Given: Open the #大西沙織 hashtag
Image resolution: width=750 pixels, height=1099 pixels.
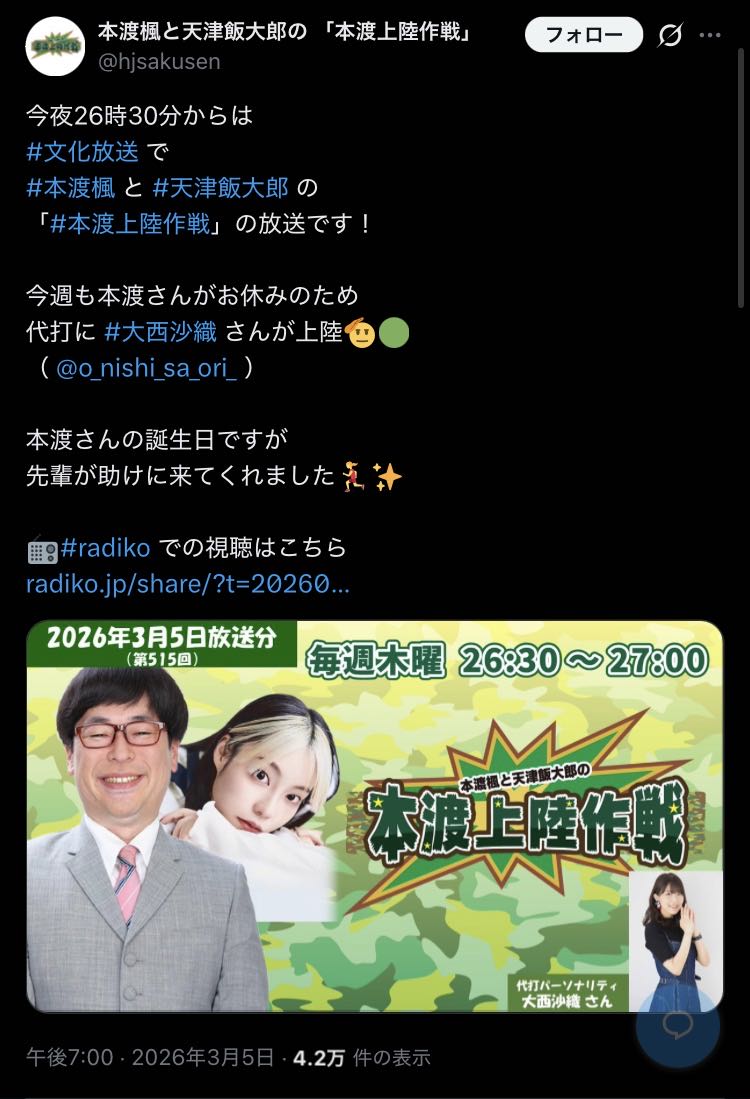Looking at the screenshot, I should [x=160, y=331].
